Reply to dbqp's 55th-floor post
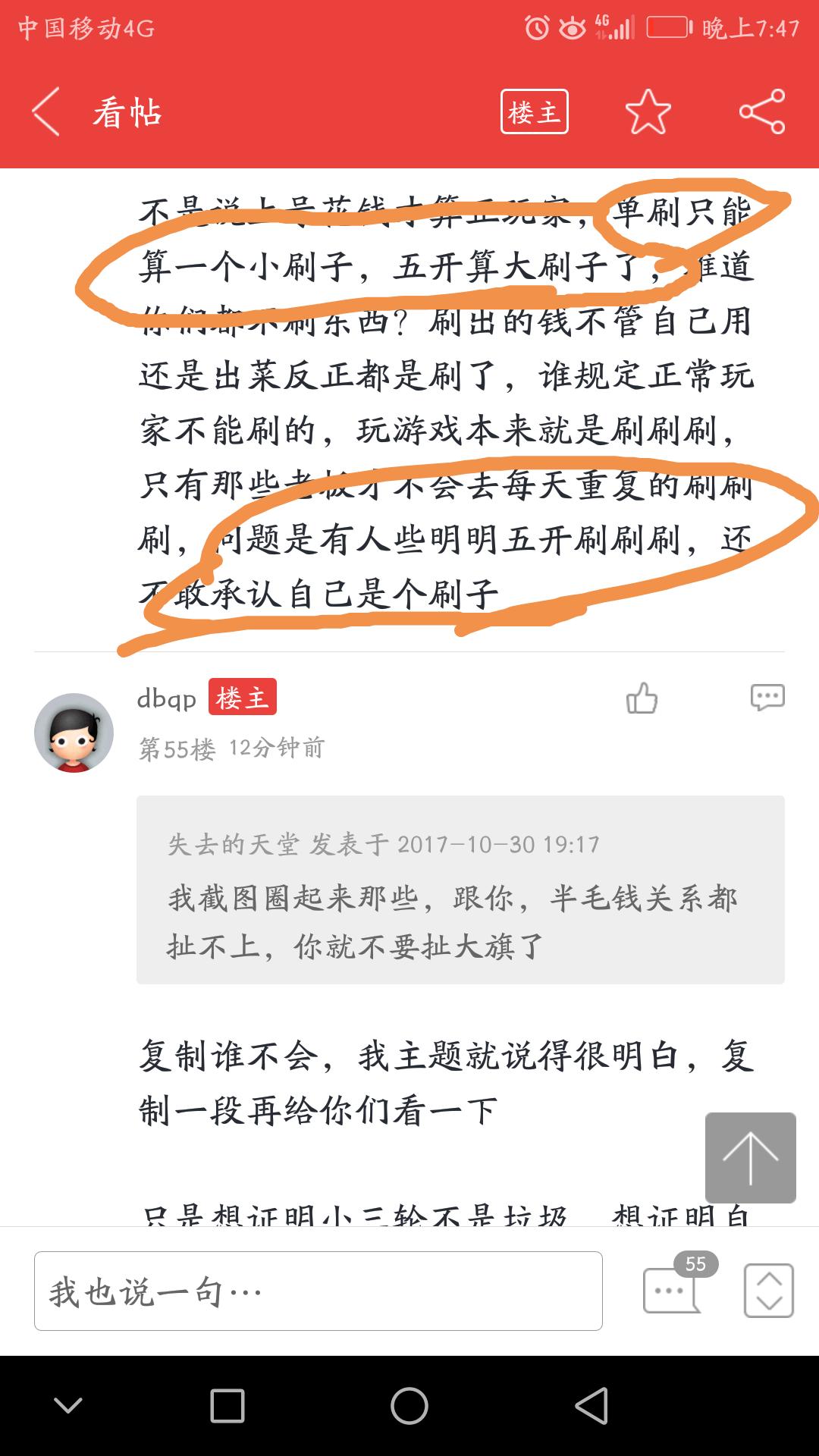This screenshot has width=819, height=1456. click(x=767, y=698)
